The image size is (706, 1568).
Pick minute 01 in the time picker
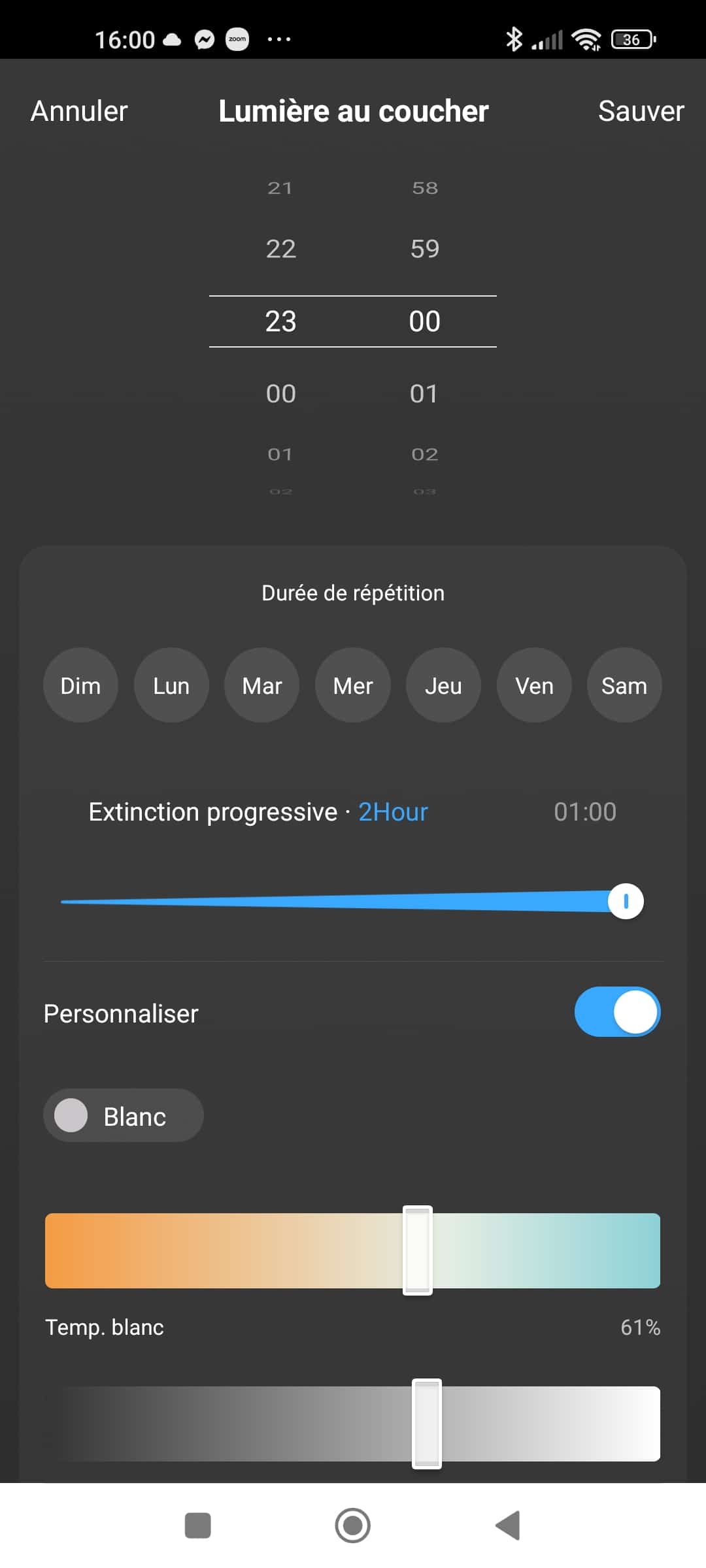point(424,394)
